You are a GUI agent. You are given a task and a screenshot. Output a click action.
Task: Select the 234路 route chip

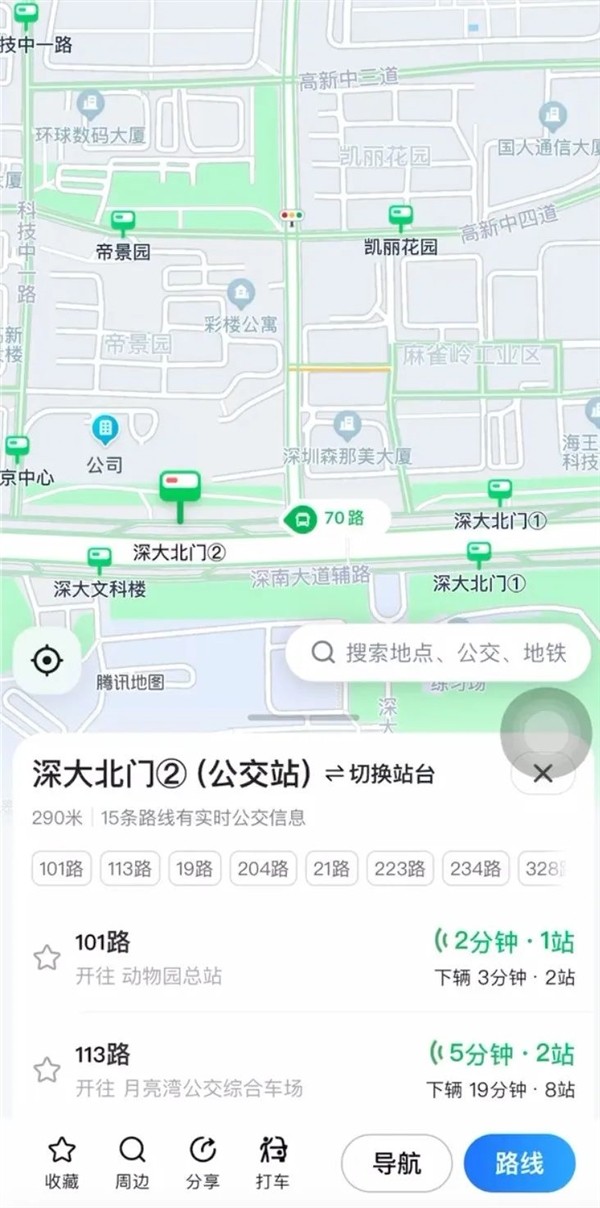476,869
